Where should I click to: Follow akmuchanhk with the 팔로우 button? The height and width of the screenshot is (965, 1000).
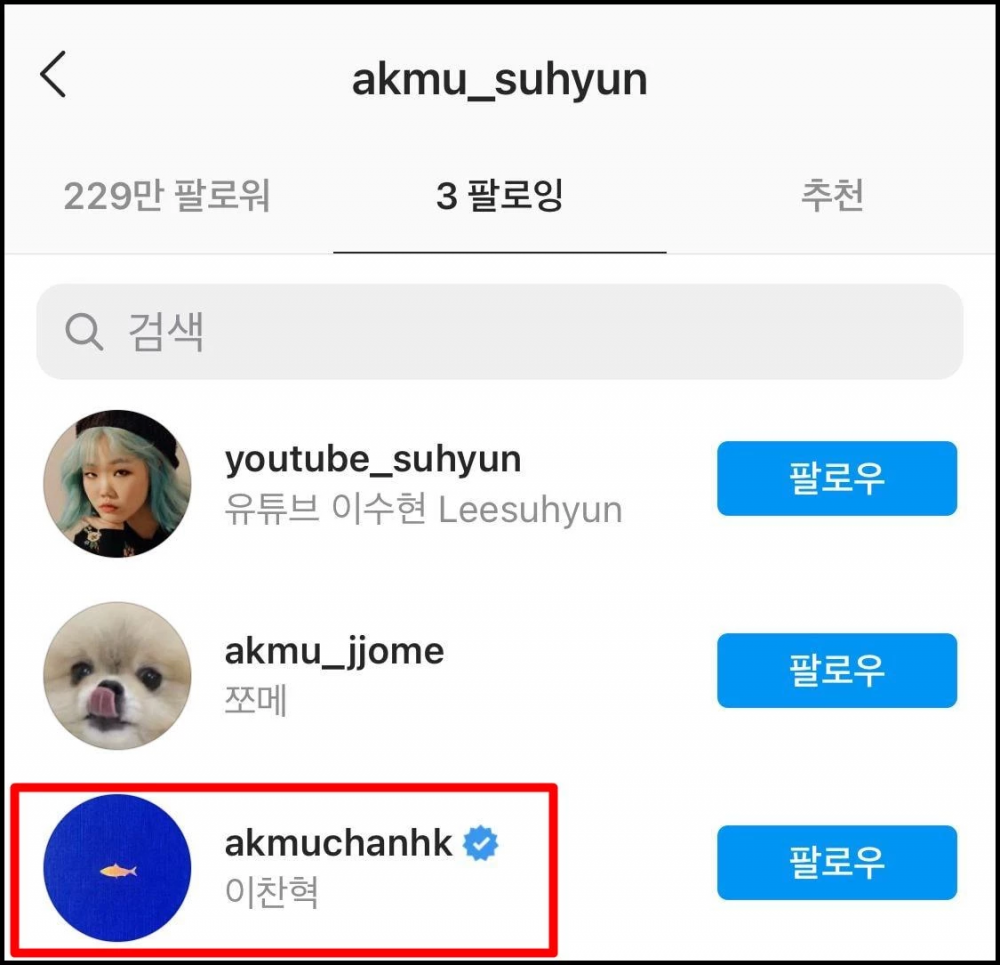(x=836, y=862)
